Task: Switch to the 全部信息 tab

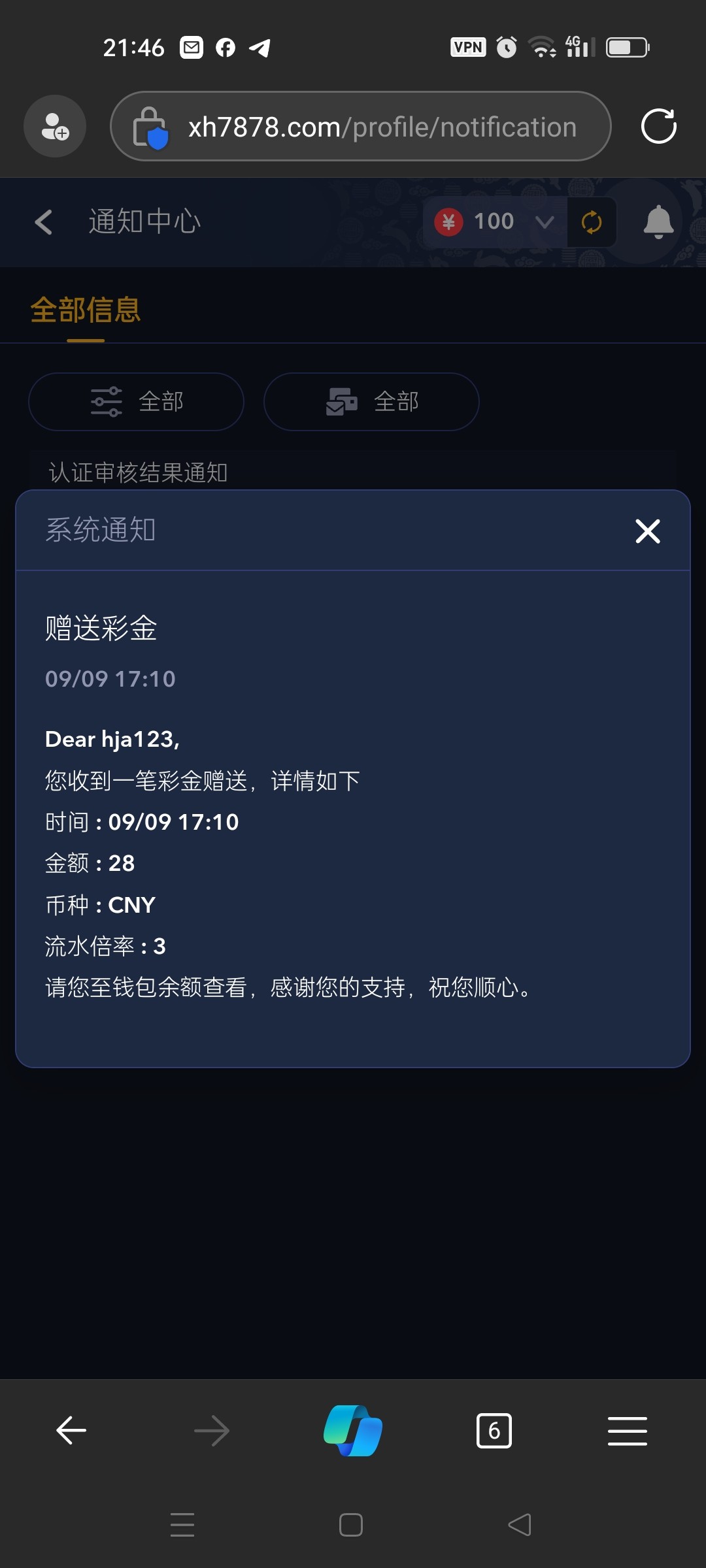Action: click(86, 310)
